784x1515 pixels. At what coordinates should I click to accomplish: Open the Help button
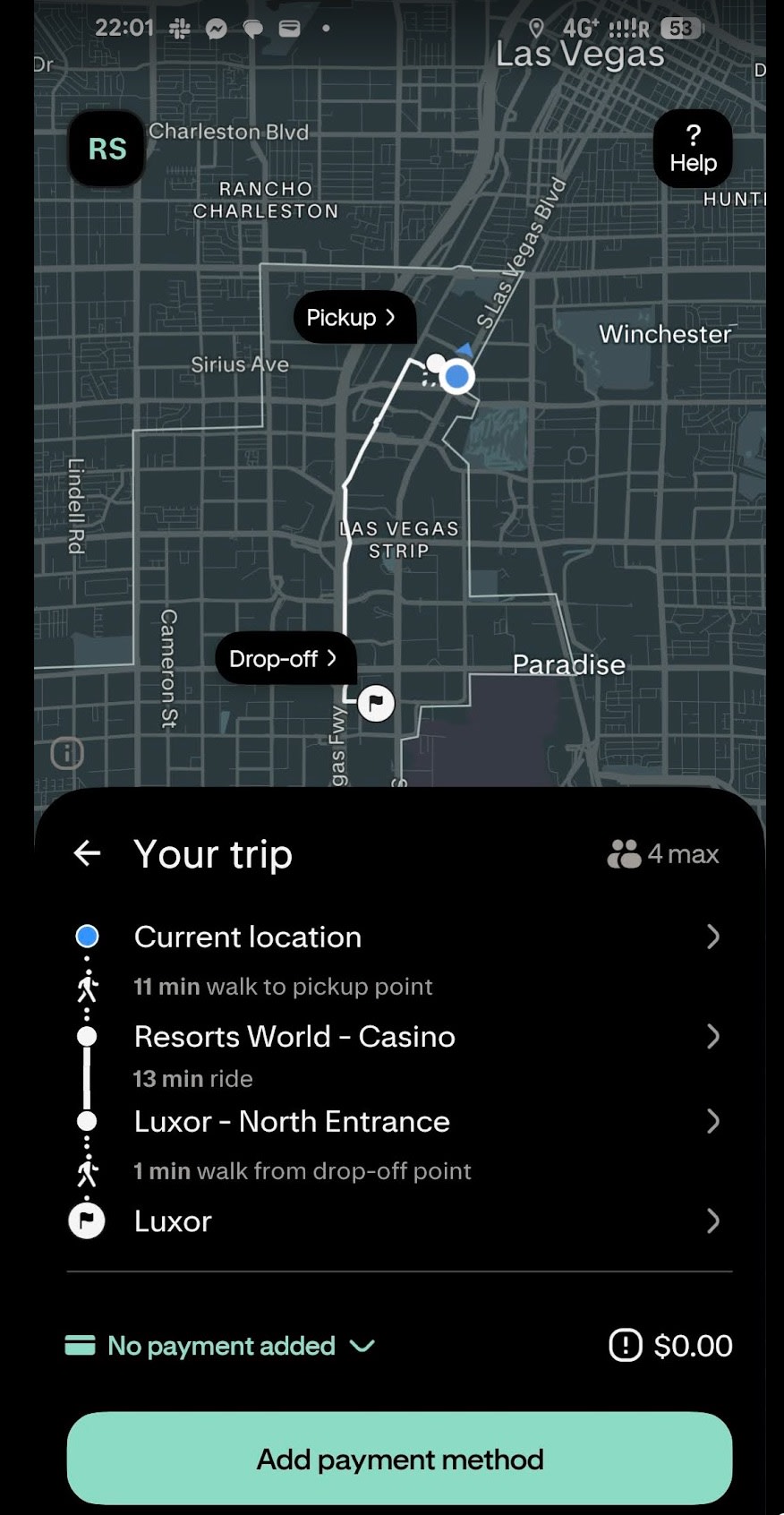(x=693, y=150)
